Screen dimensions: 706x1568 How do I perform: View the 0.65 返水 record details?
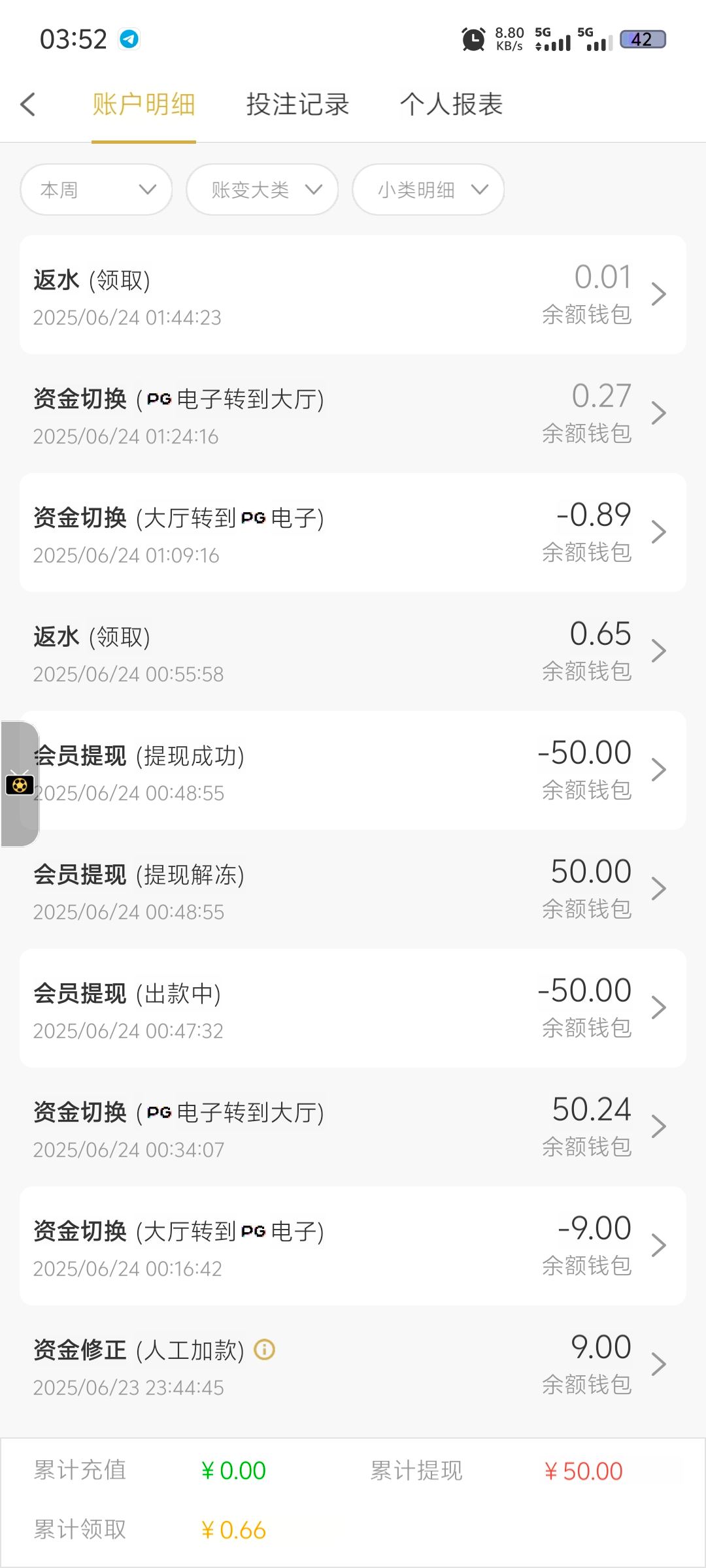click(353, 652)
